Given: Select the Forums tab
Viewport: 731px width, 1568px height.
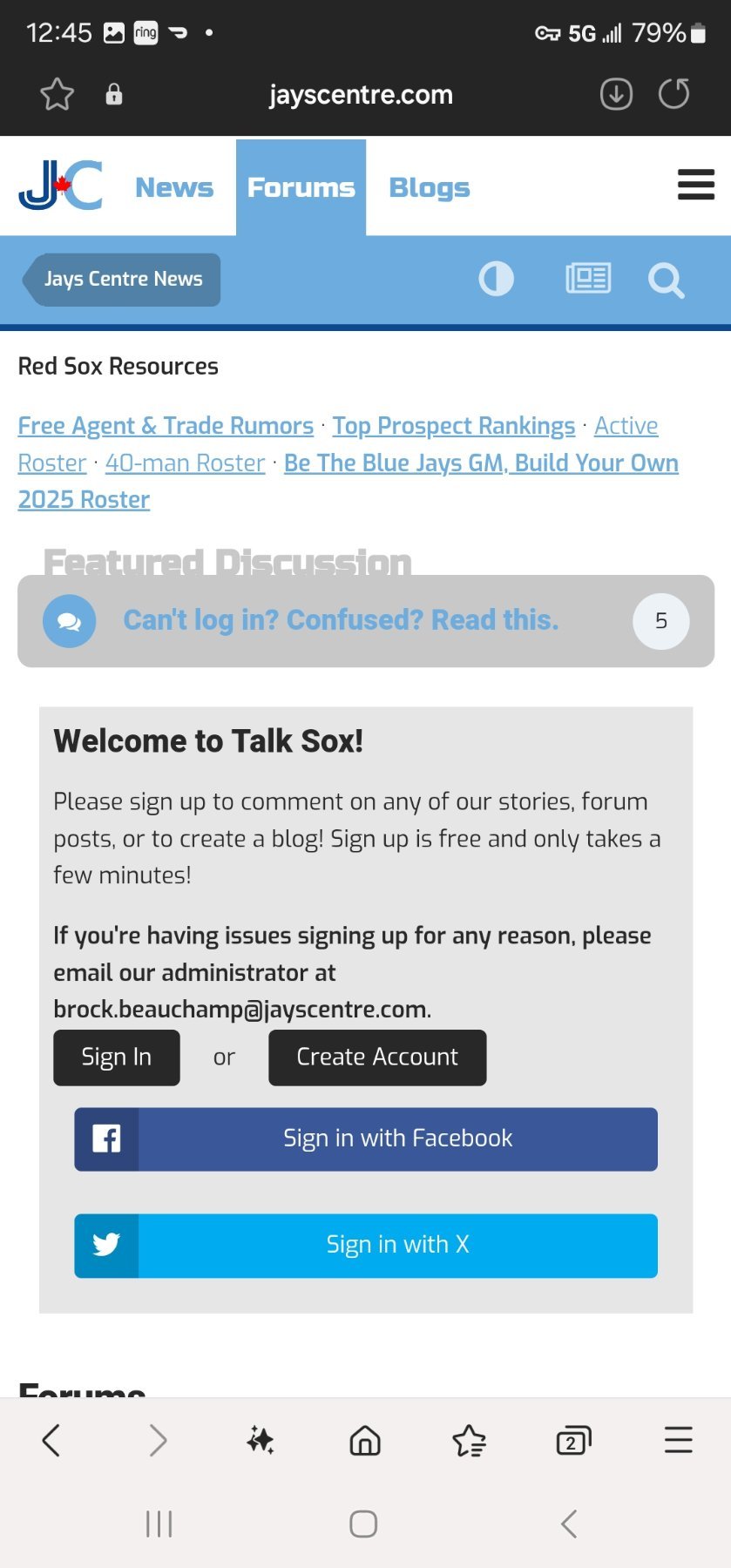Looking at the screenshot, I should [x=301, y=187].
